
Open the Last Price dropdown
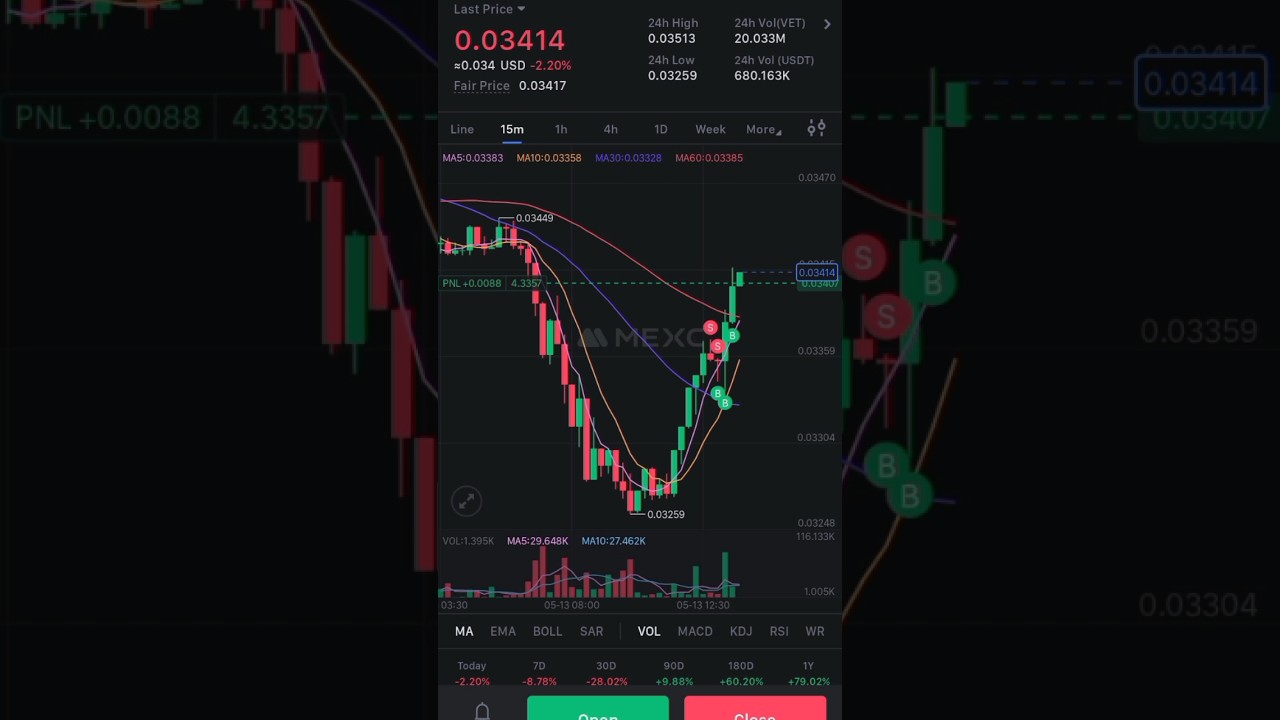tap(489, 9)
